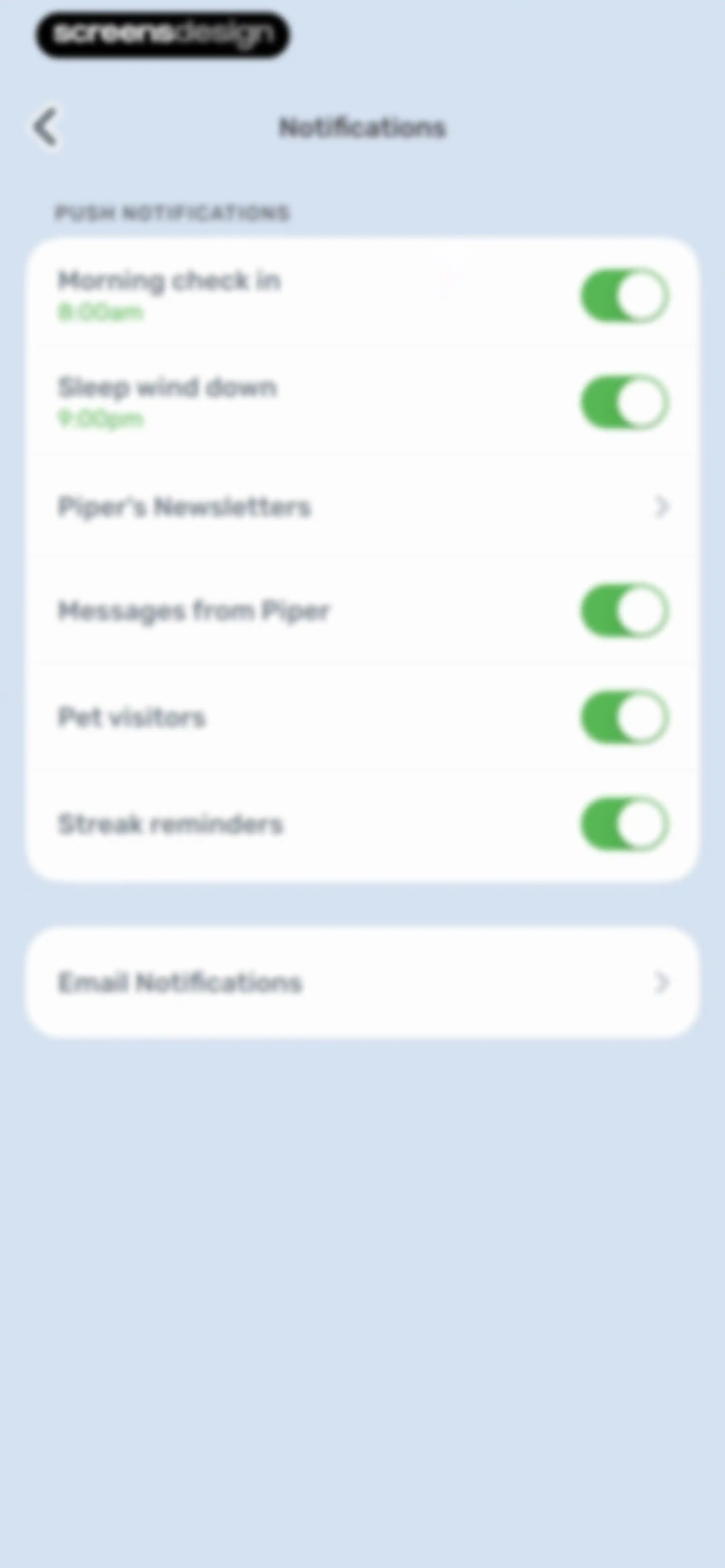Open Piper's Newsletters settings
The width and height of the screenshot is (725, 1568).
pos(362,506)
